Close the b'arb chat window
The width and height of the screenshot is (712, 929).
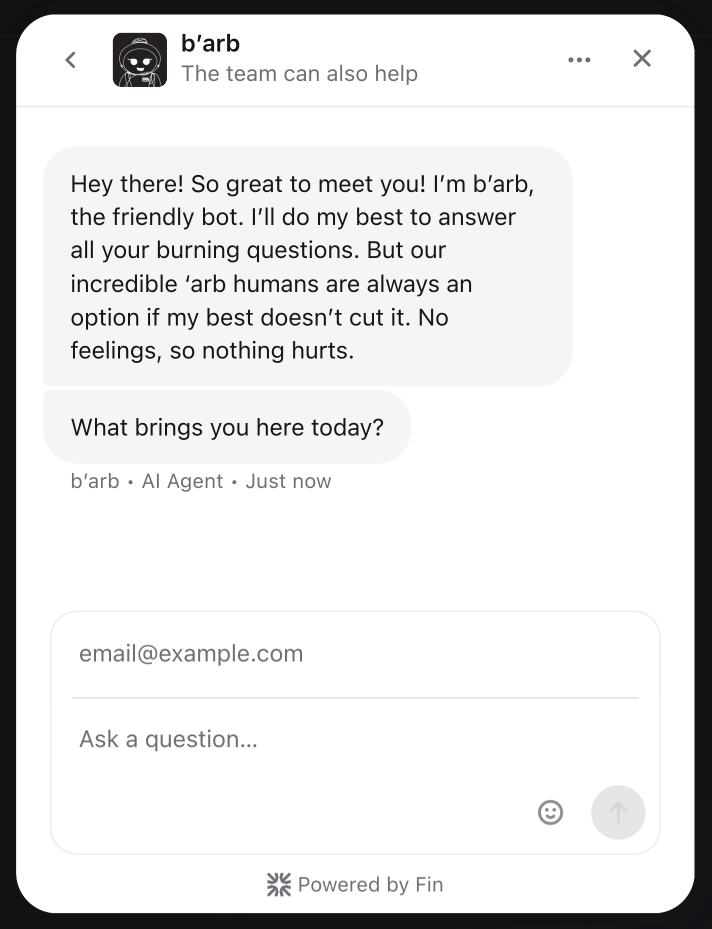[642, 59]
